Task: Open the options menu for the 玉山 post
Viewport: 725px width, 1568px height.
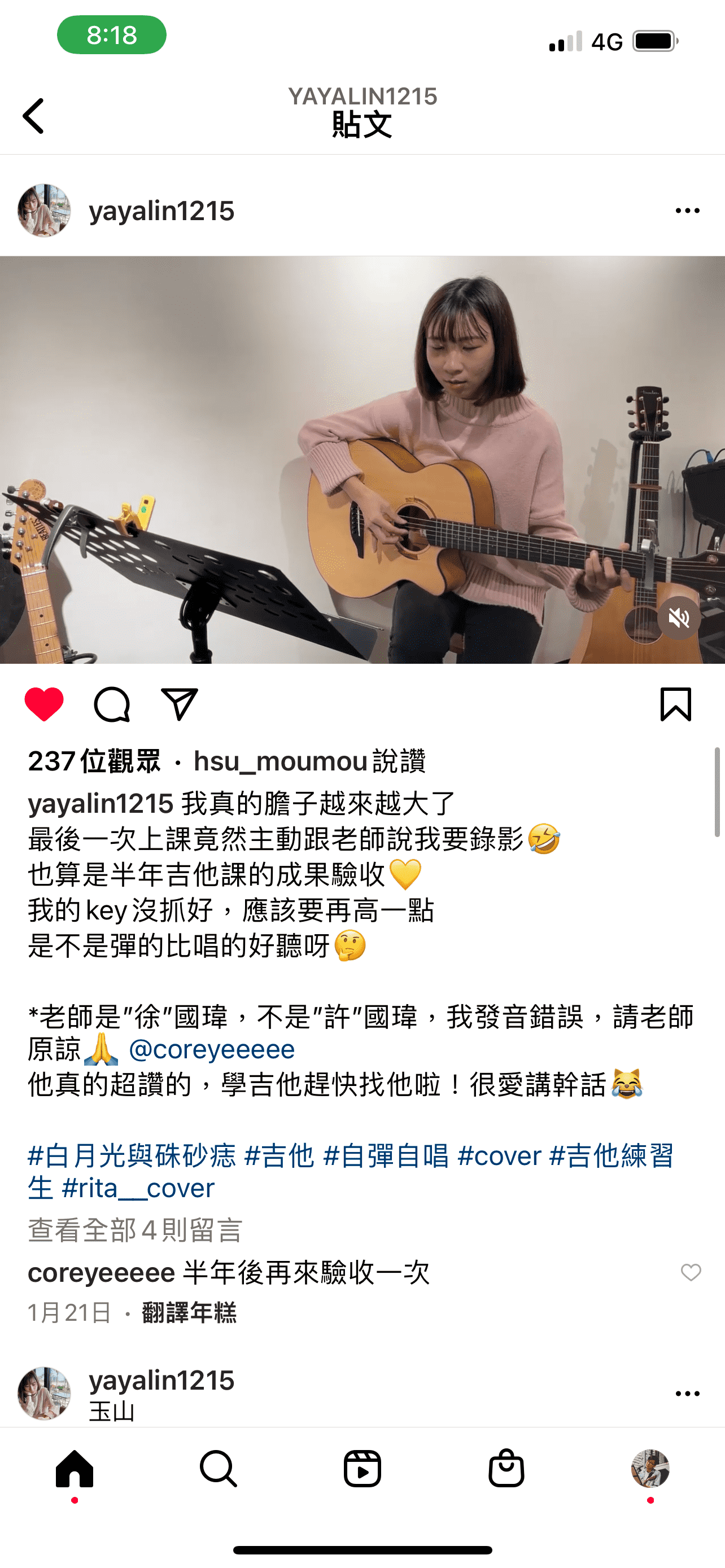Action: coord(687,1393)
